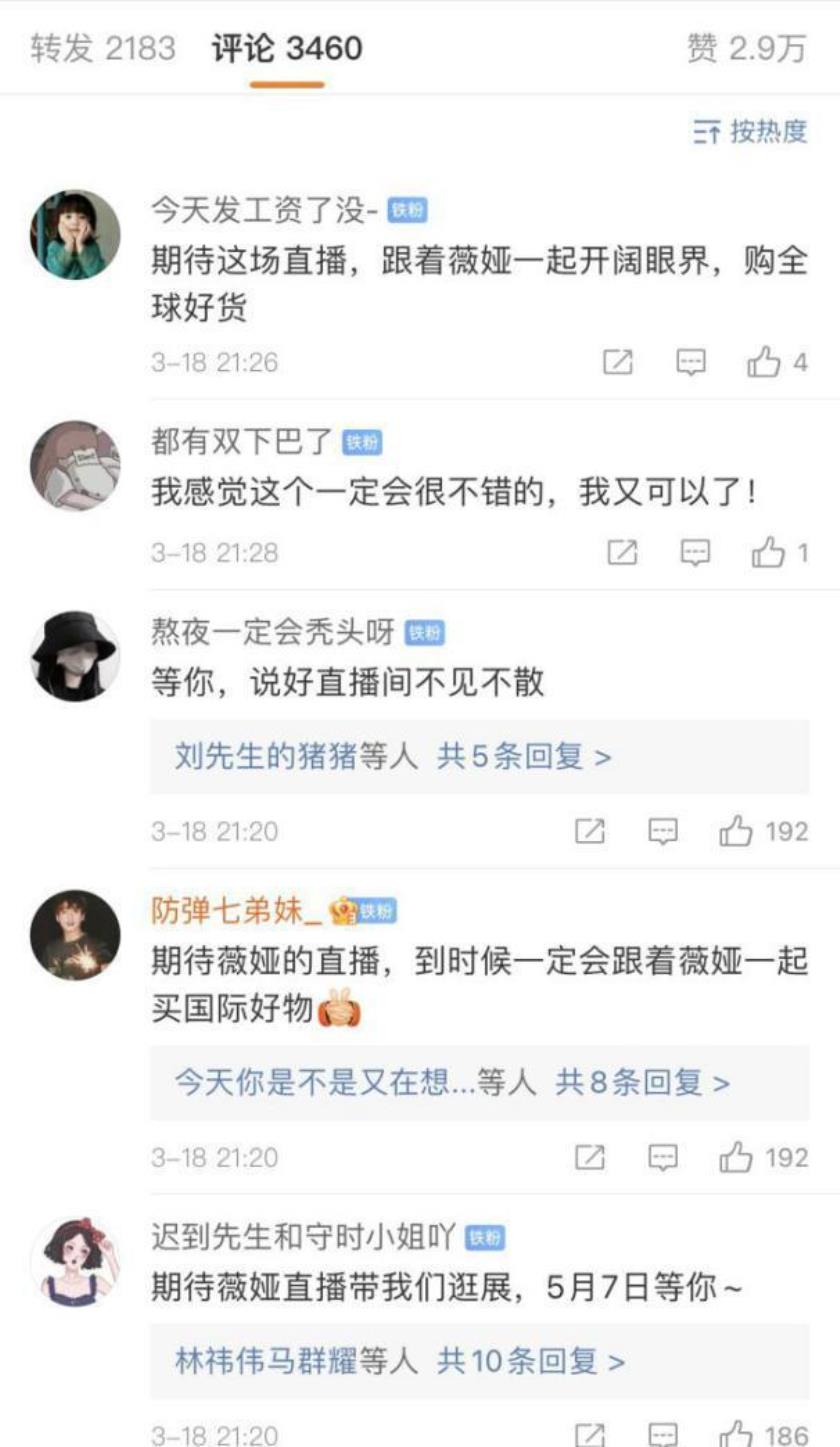Viewport: 840px width, 1447px height.
Task: Expand 今天你是不是又在想 共8条回复
Action: point(452,1083)
